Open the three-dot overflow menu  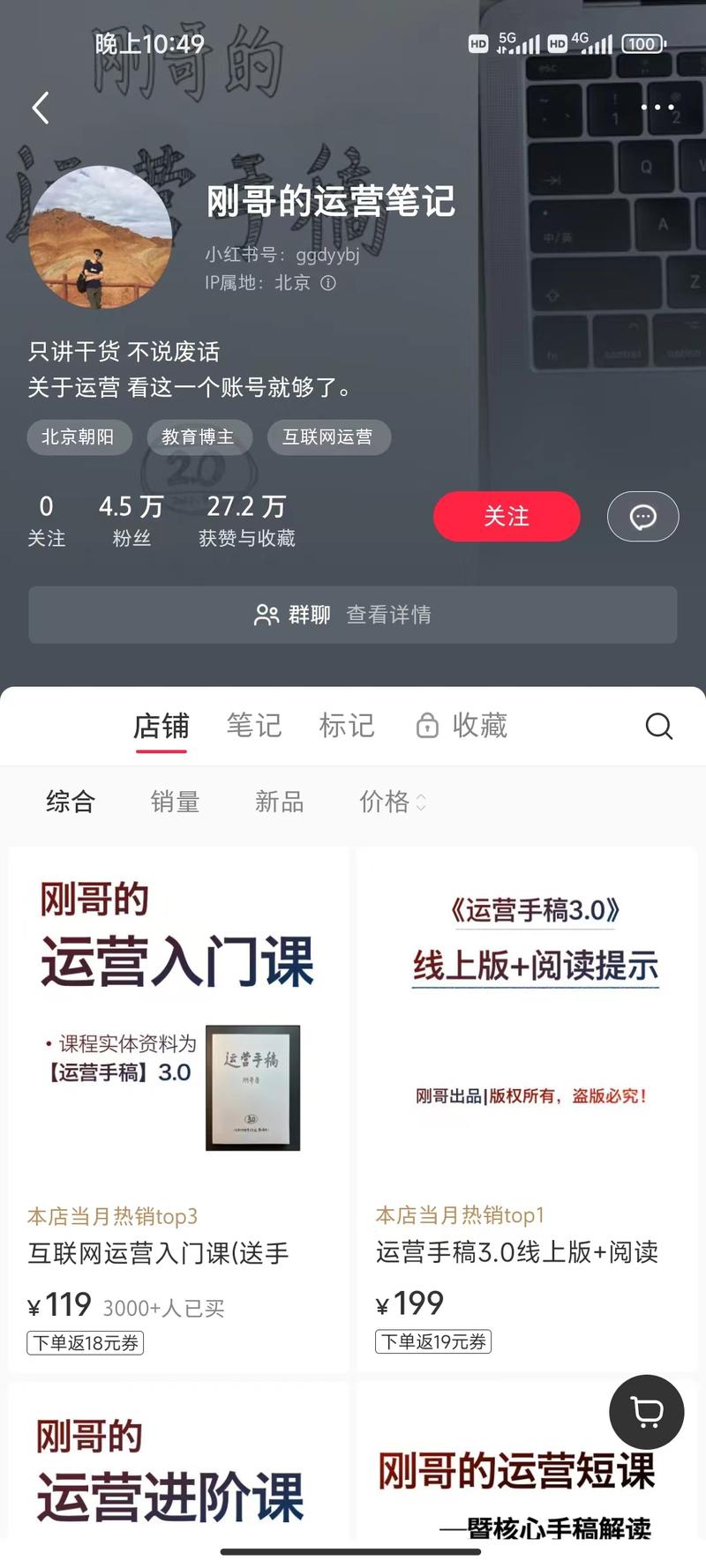[657, 107]
